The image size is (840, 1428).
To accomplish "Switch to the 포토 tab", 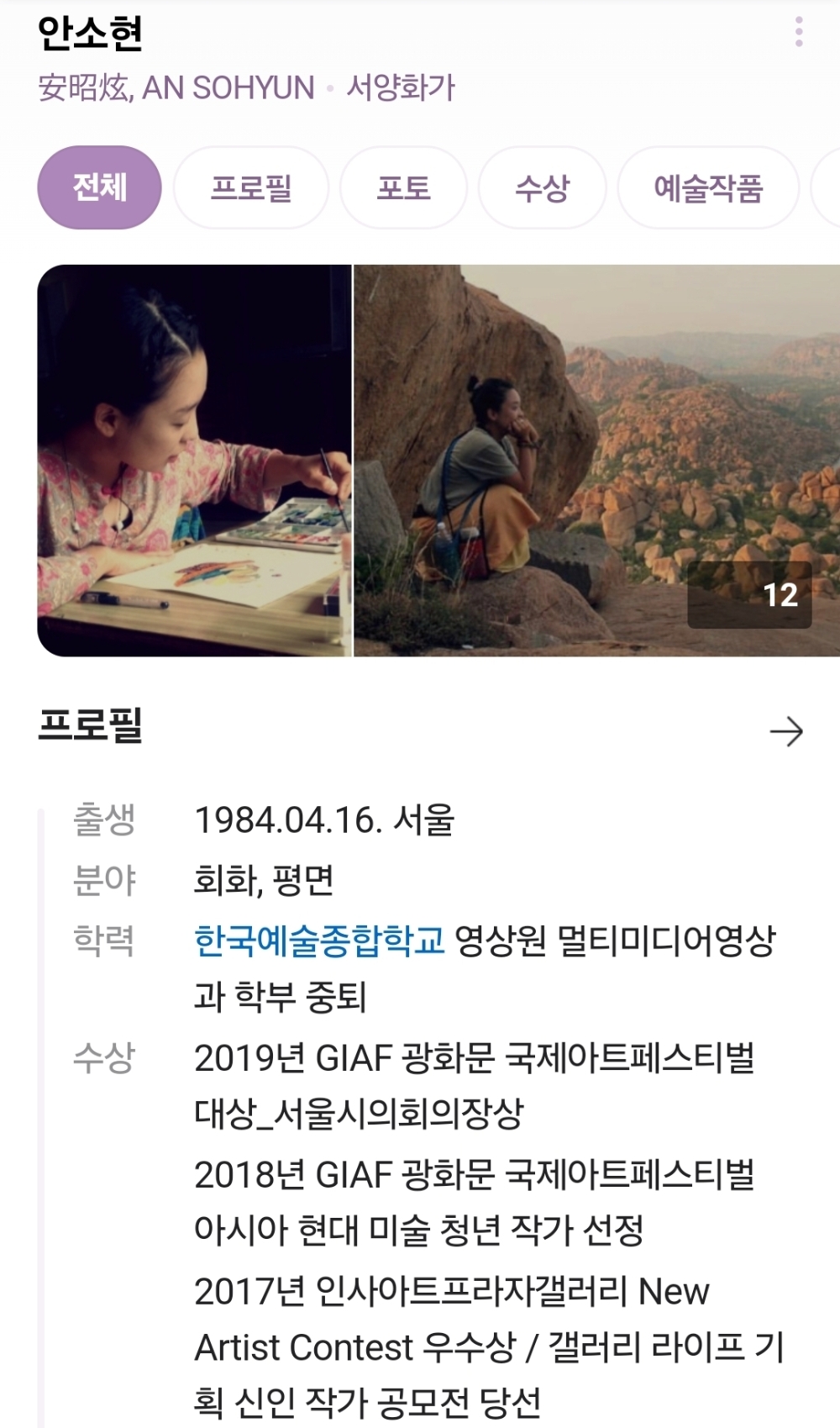I will pos(403,187).
